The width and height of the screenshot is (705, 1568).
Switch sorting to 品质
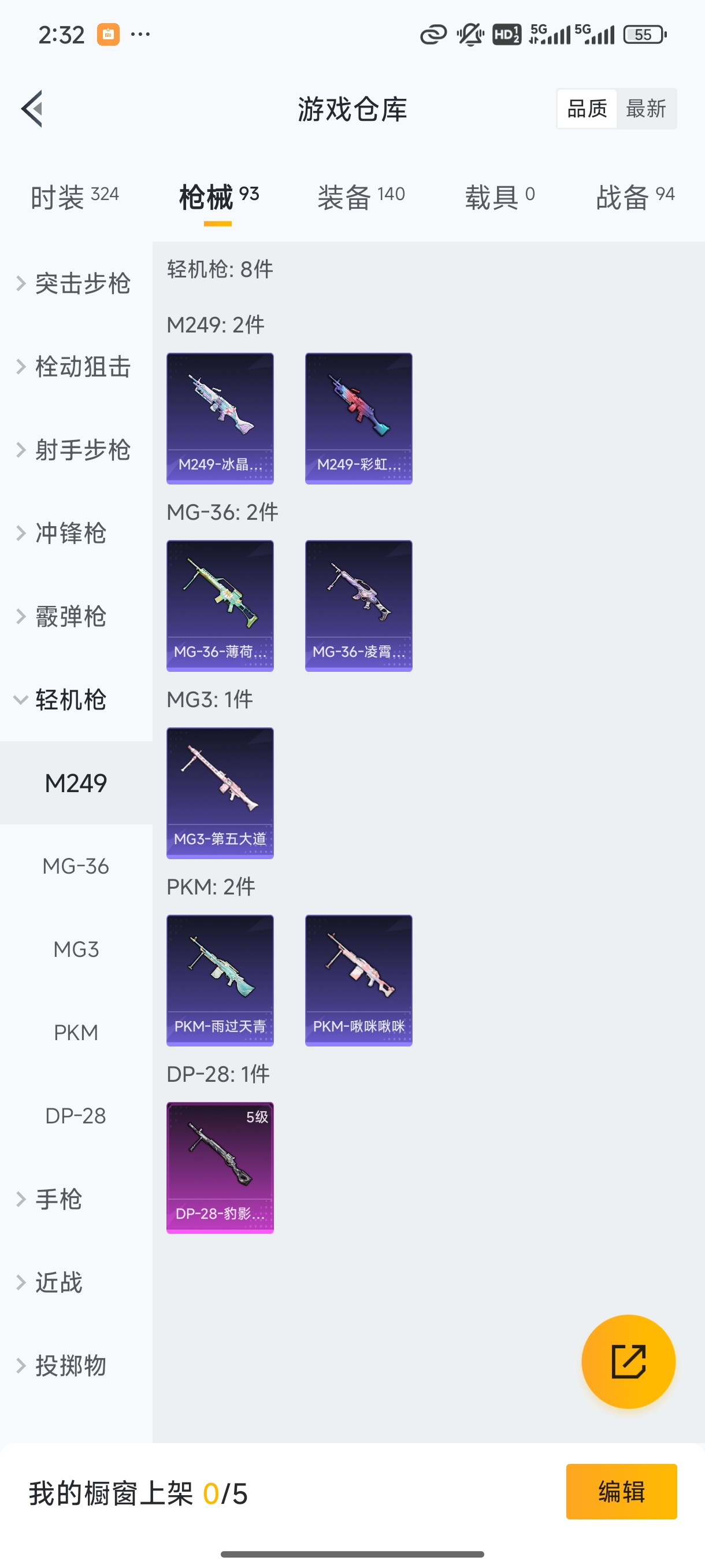[586, 108]
